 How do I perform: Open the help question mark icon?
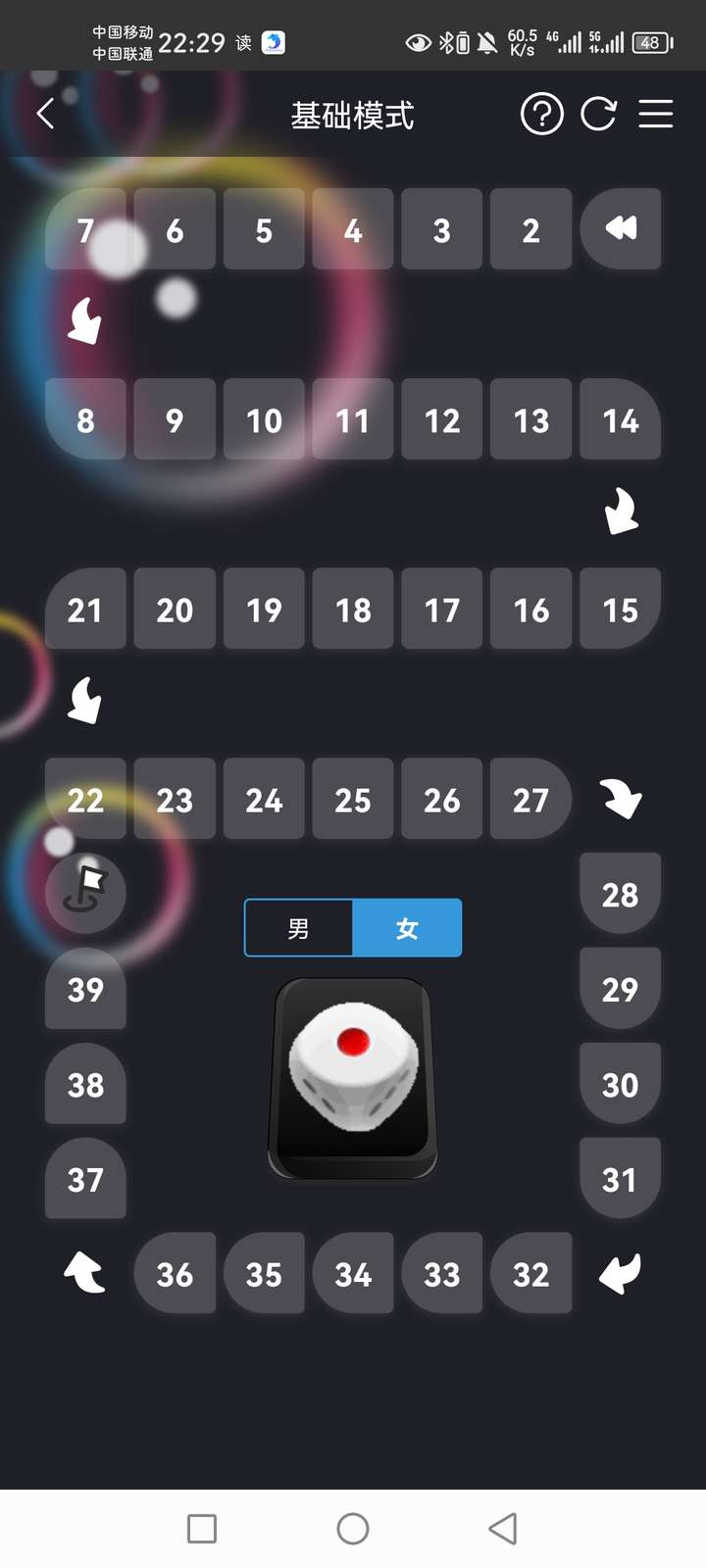tap(541, 115)
